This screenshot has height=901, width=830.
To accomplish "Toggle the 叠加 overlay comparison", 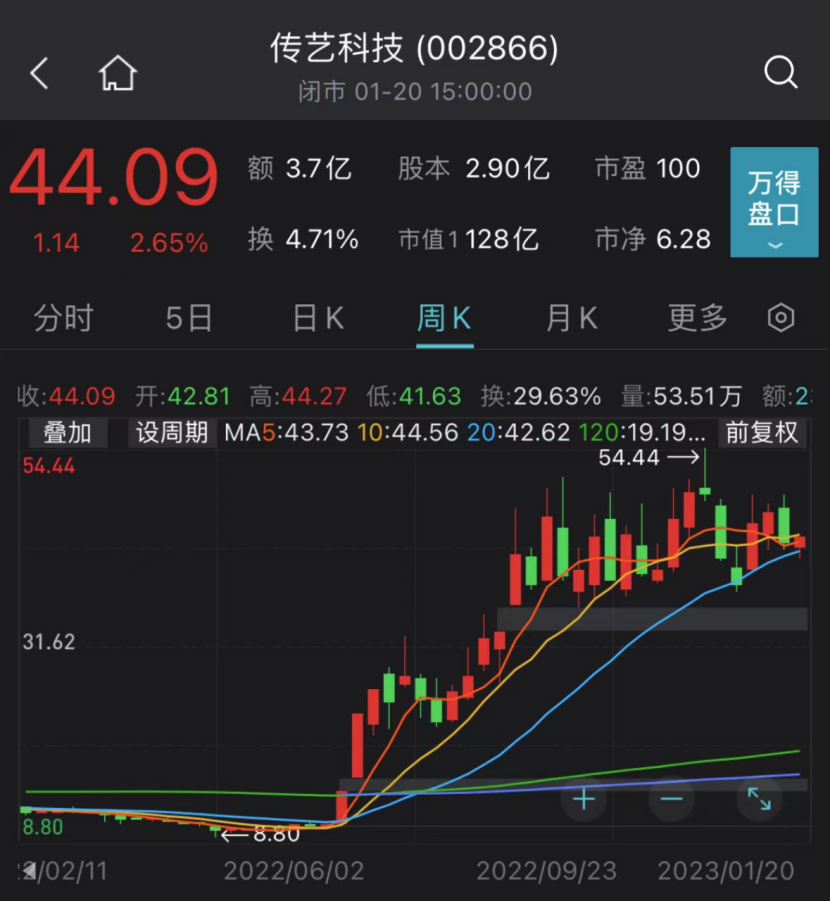I will coord(65,433).
